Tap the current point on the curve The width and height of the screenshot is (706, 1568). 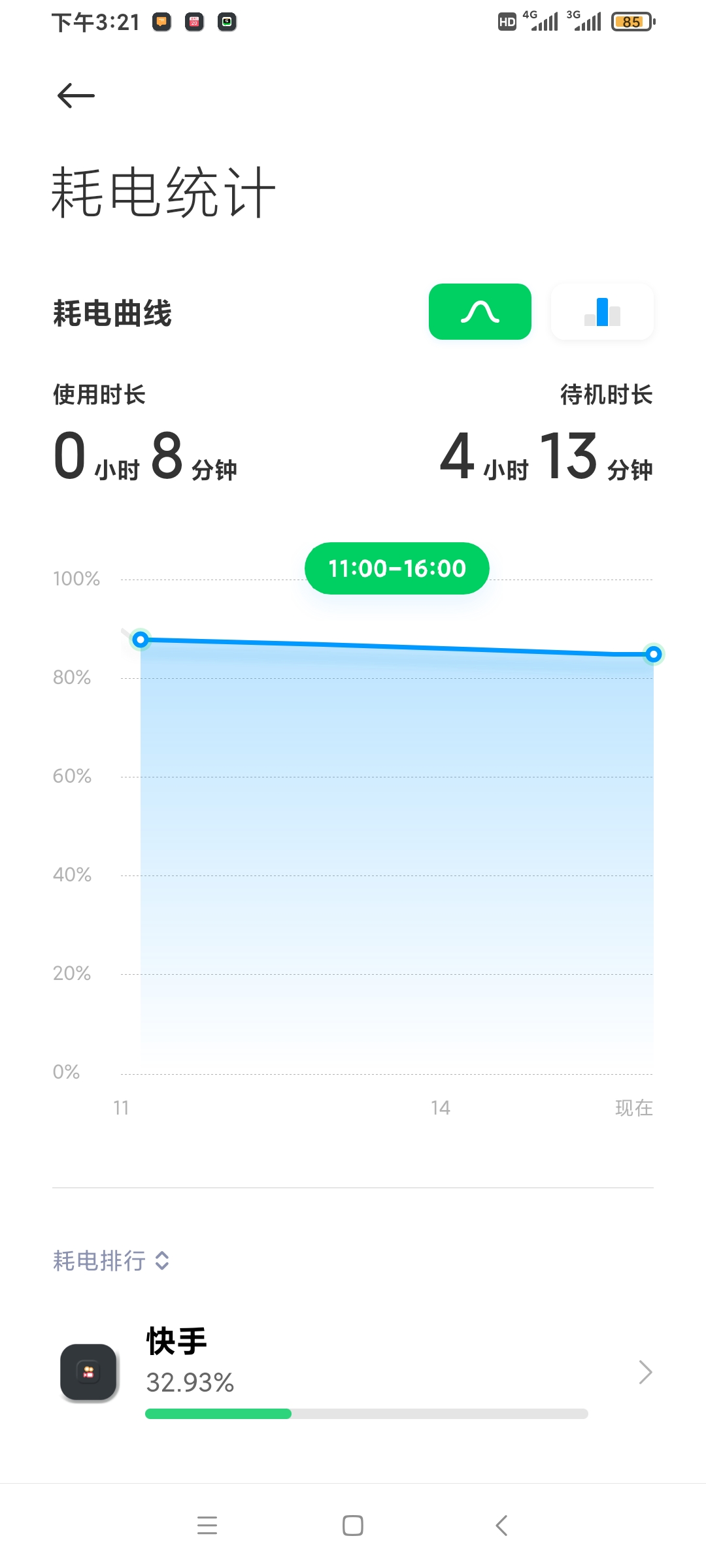653,654
